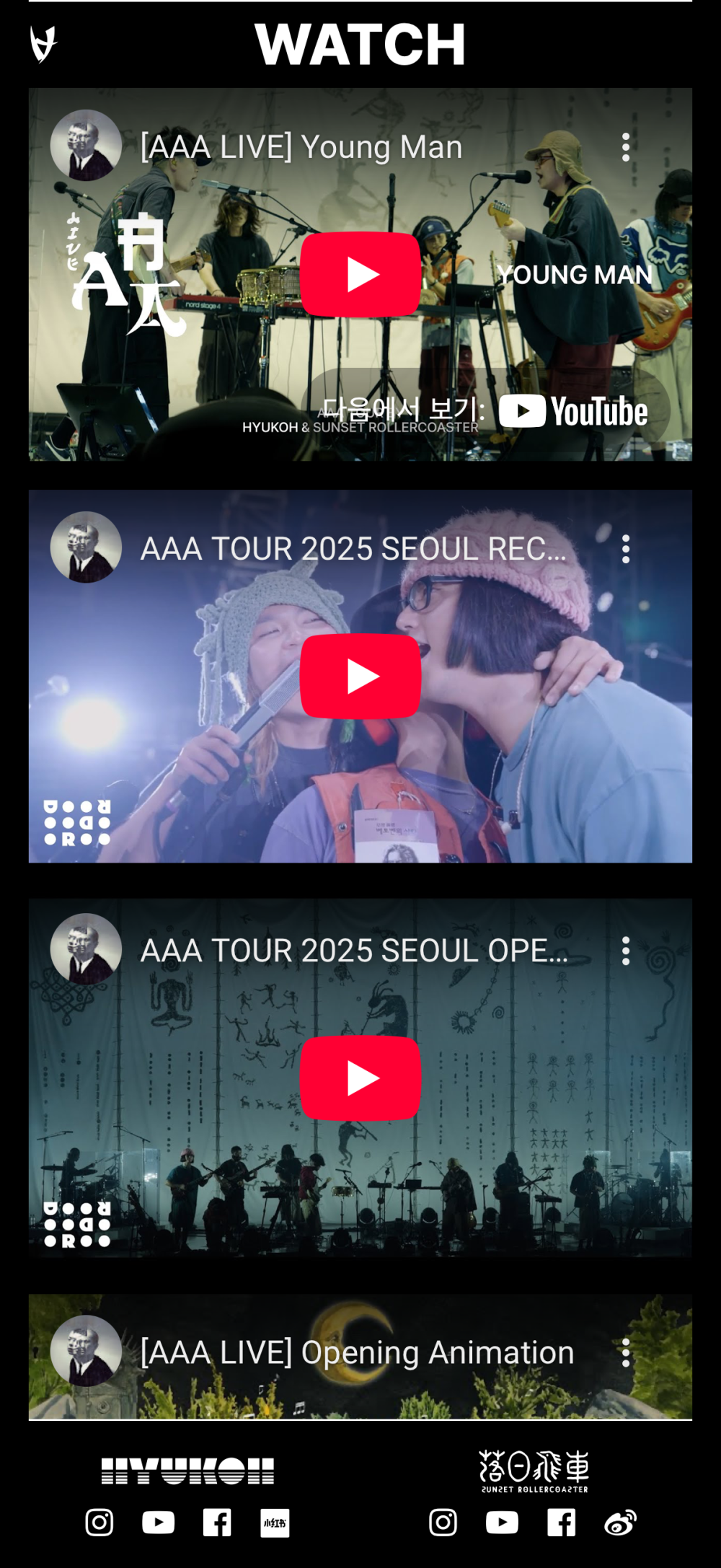The image size is (721, 1568).
Task: Open HYUKOH's YouTube channel
Action: point(159,1523)
